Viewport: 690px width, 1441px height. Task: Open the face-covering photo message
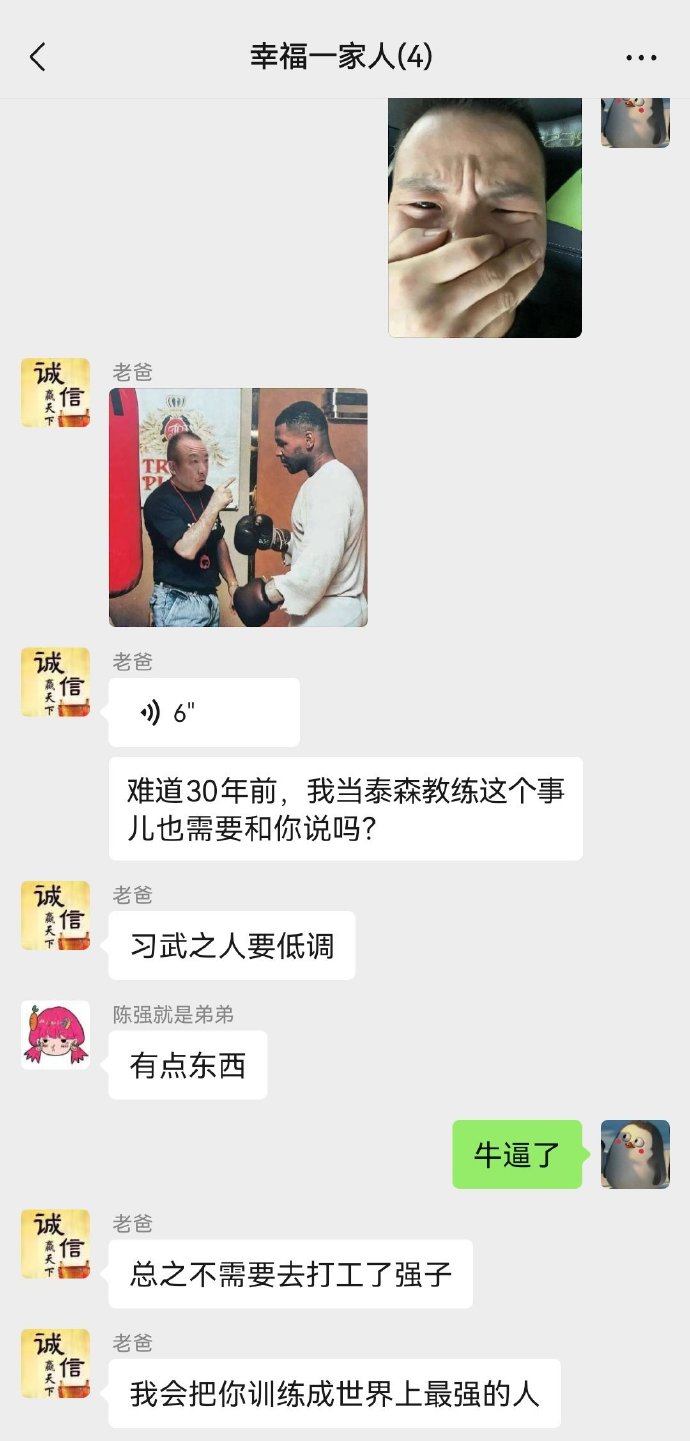(485, 217)
